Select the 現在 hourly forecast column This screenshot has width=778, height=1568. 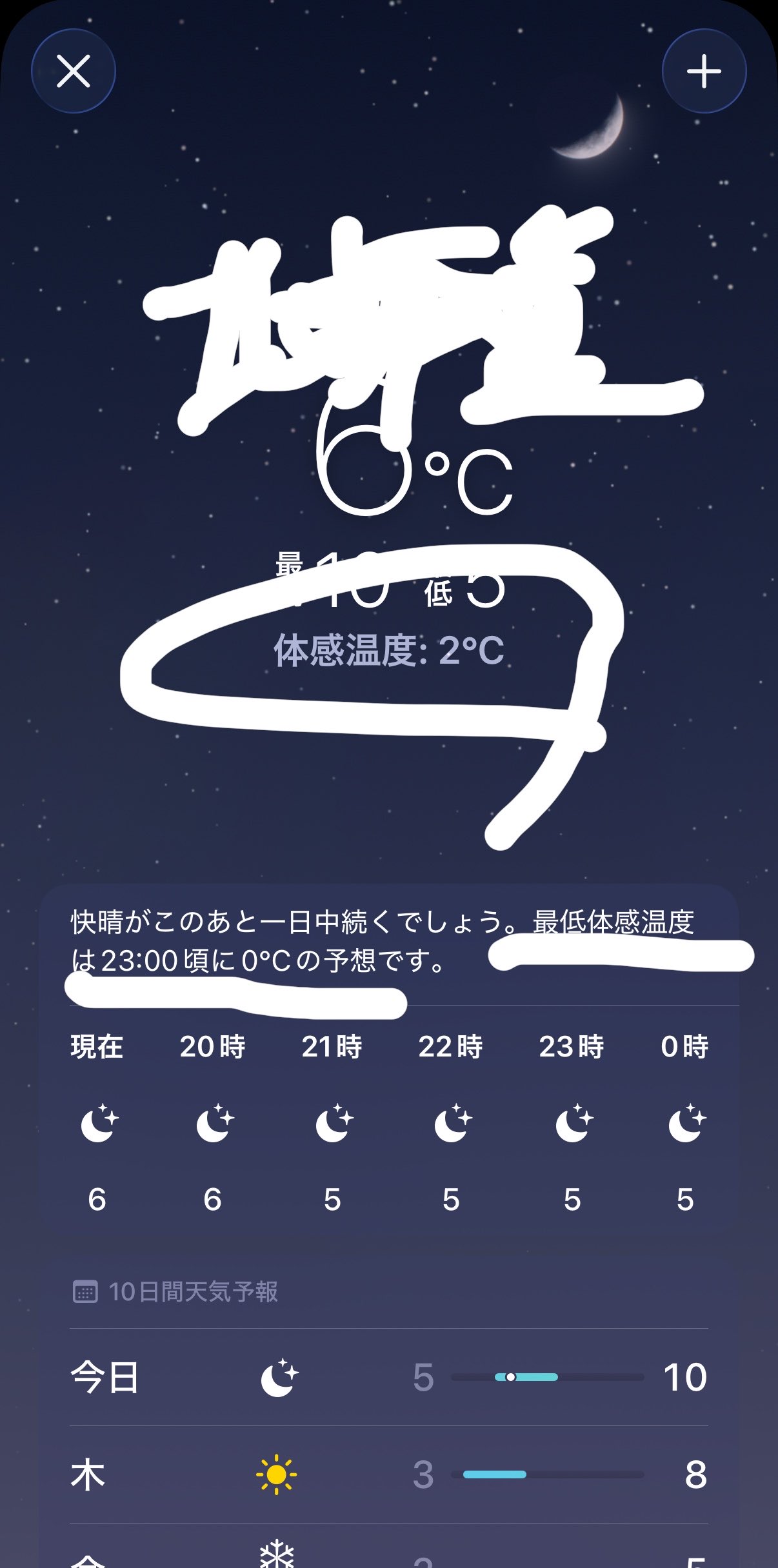tap(97, 1122)
